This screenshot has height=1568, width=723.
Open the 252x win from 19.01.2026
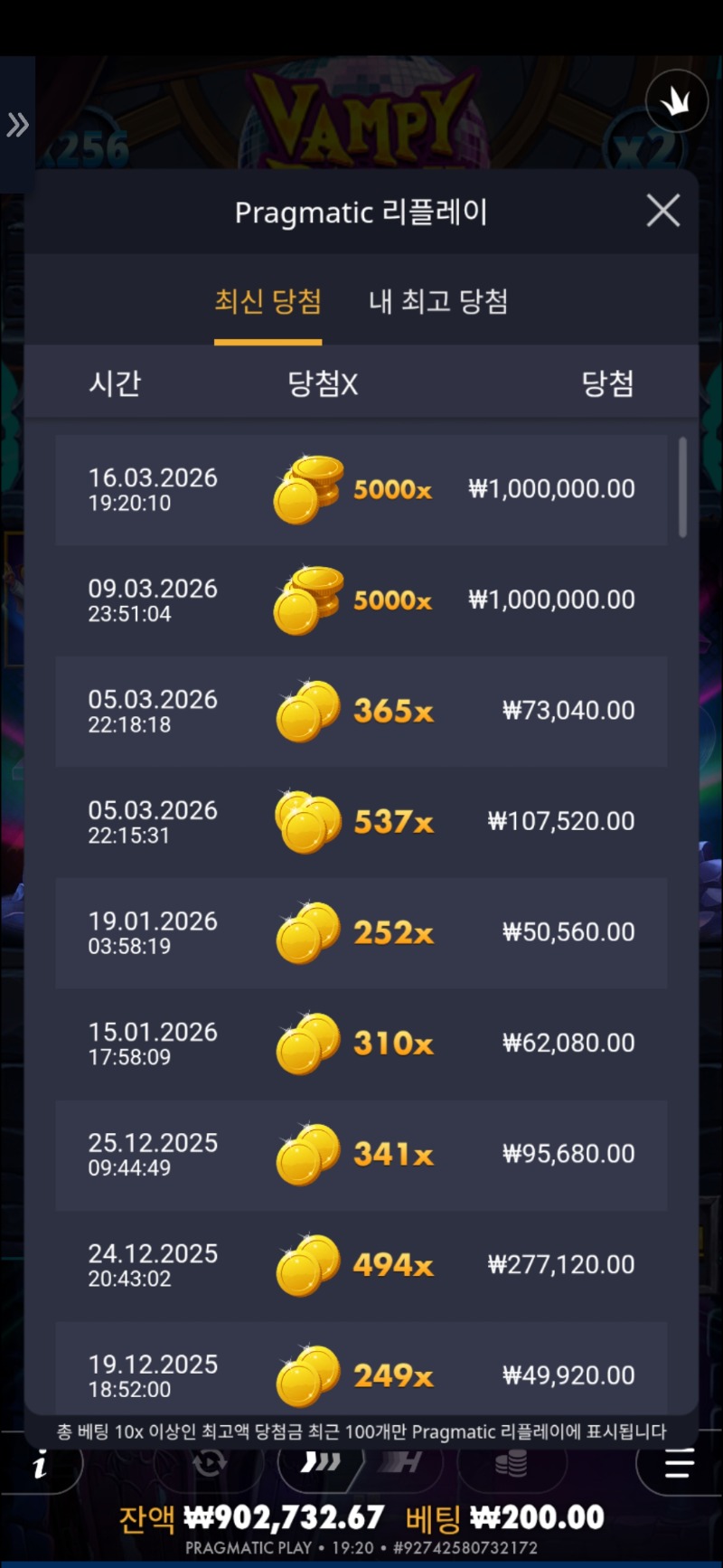coord(361,932)
